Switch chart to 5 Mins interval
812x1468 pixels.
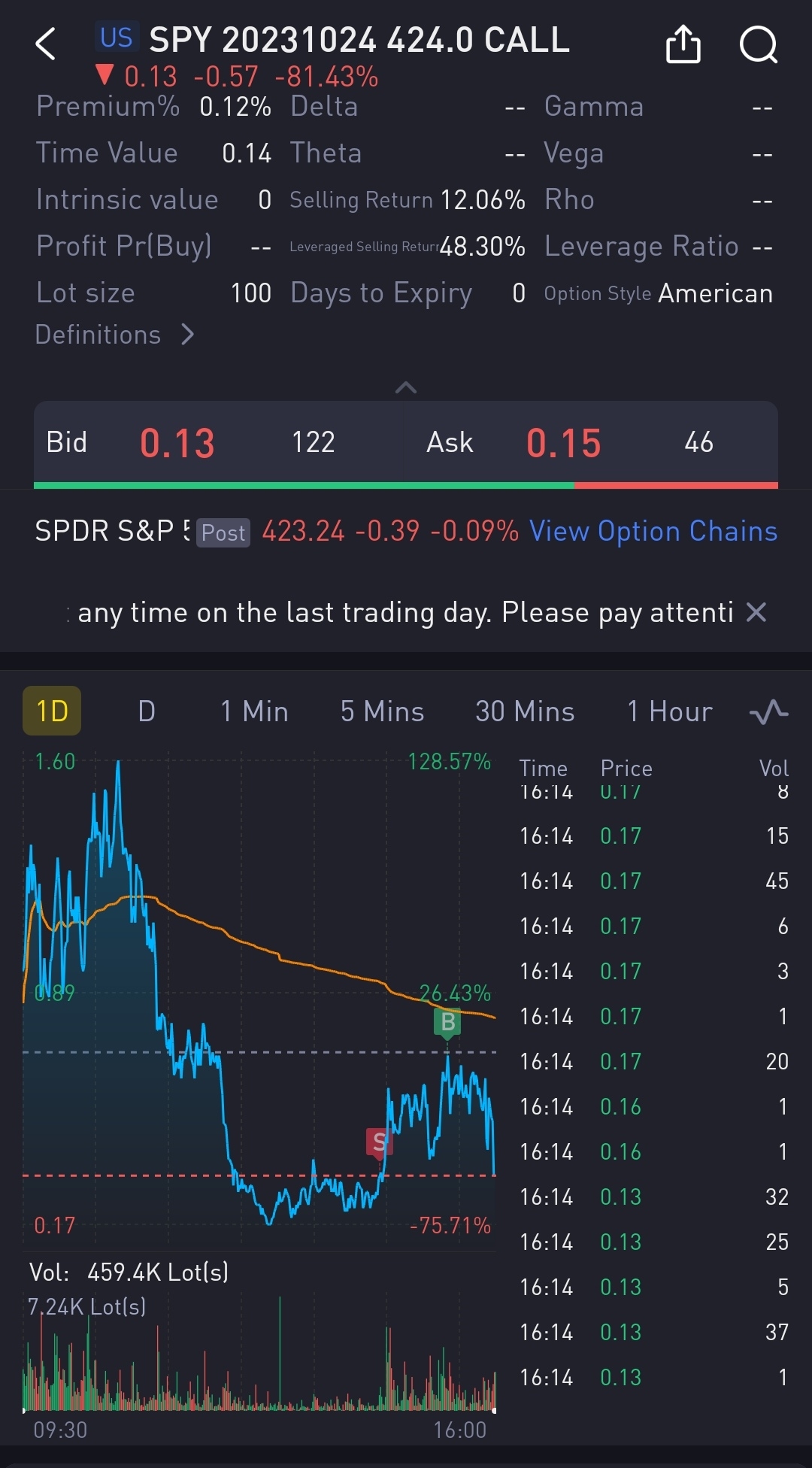point(382,711)
